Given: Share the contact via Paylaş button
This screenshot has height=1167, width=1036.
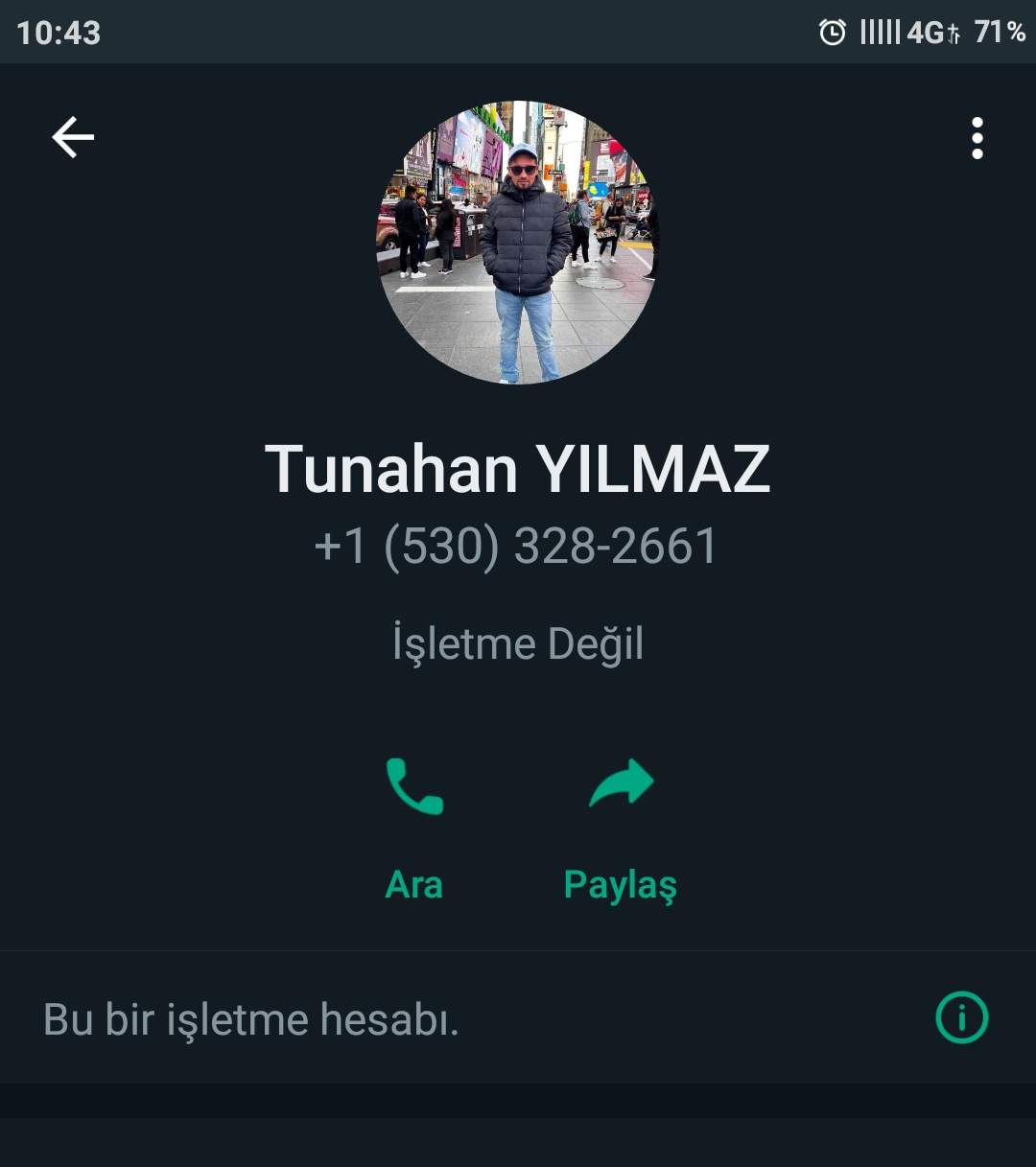Looking at the screenshot, I should coord(621,884).
